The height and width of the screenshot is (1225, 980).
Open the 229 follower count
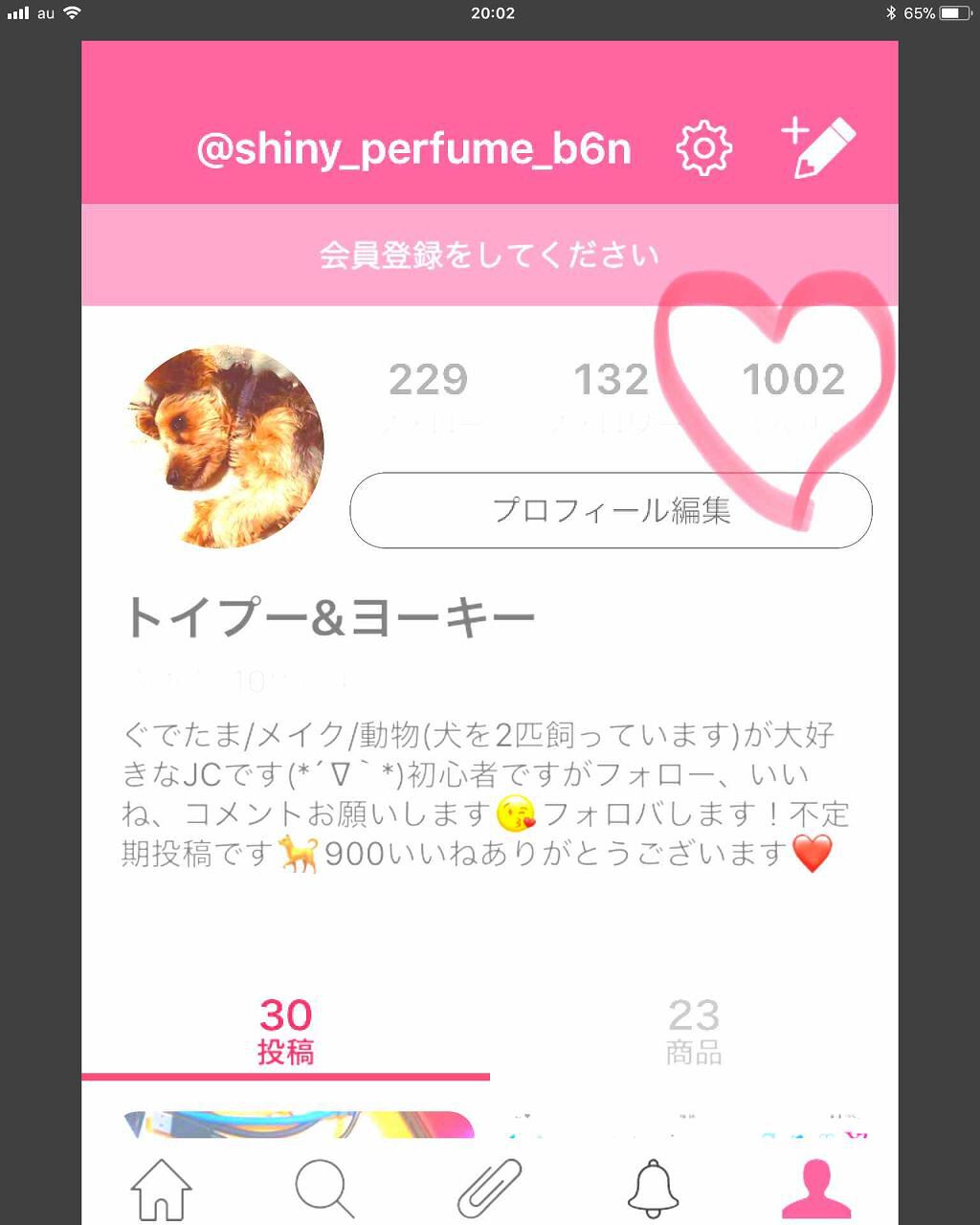[429, 381]
